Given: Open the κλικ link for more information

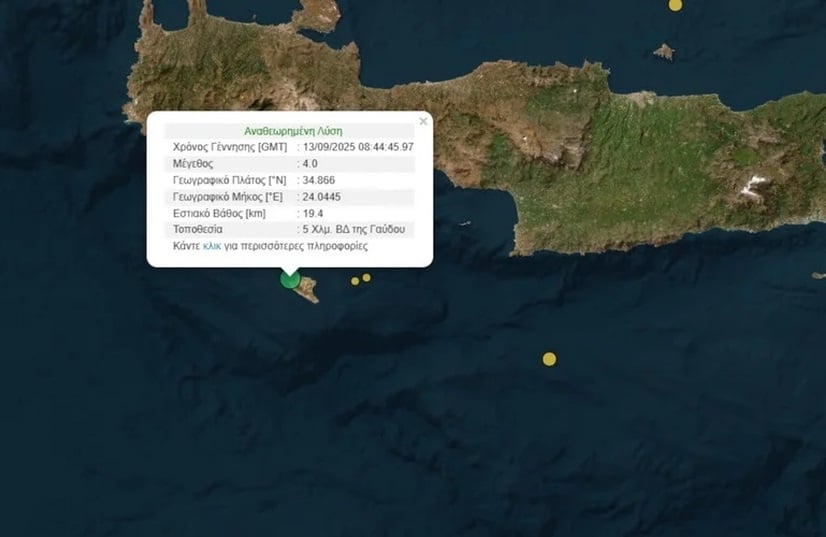Looking at the screenshot, I should [x=212, y=245].
